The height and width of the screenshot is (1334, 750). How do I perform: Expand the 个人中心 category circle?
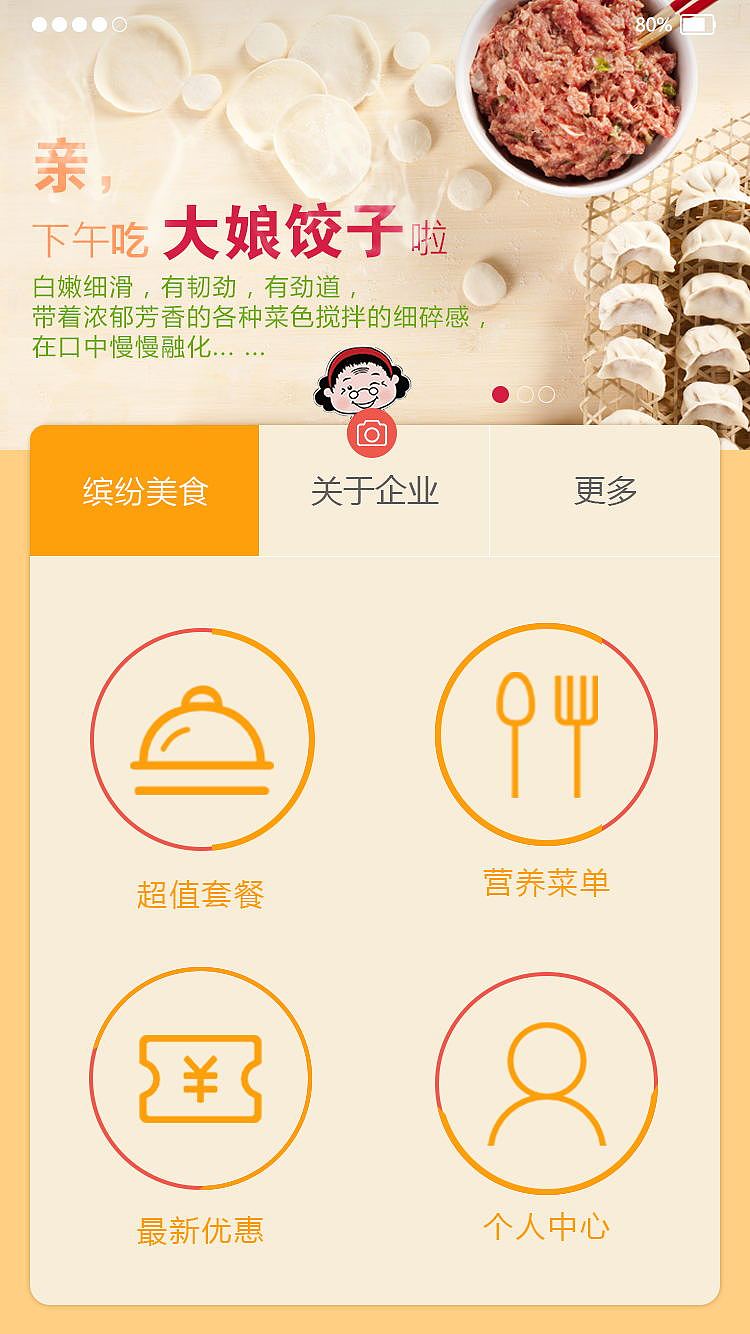544,1082
